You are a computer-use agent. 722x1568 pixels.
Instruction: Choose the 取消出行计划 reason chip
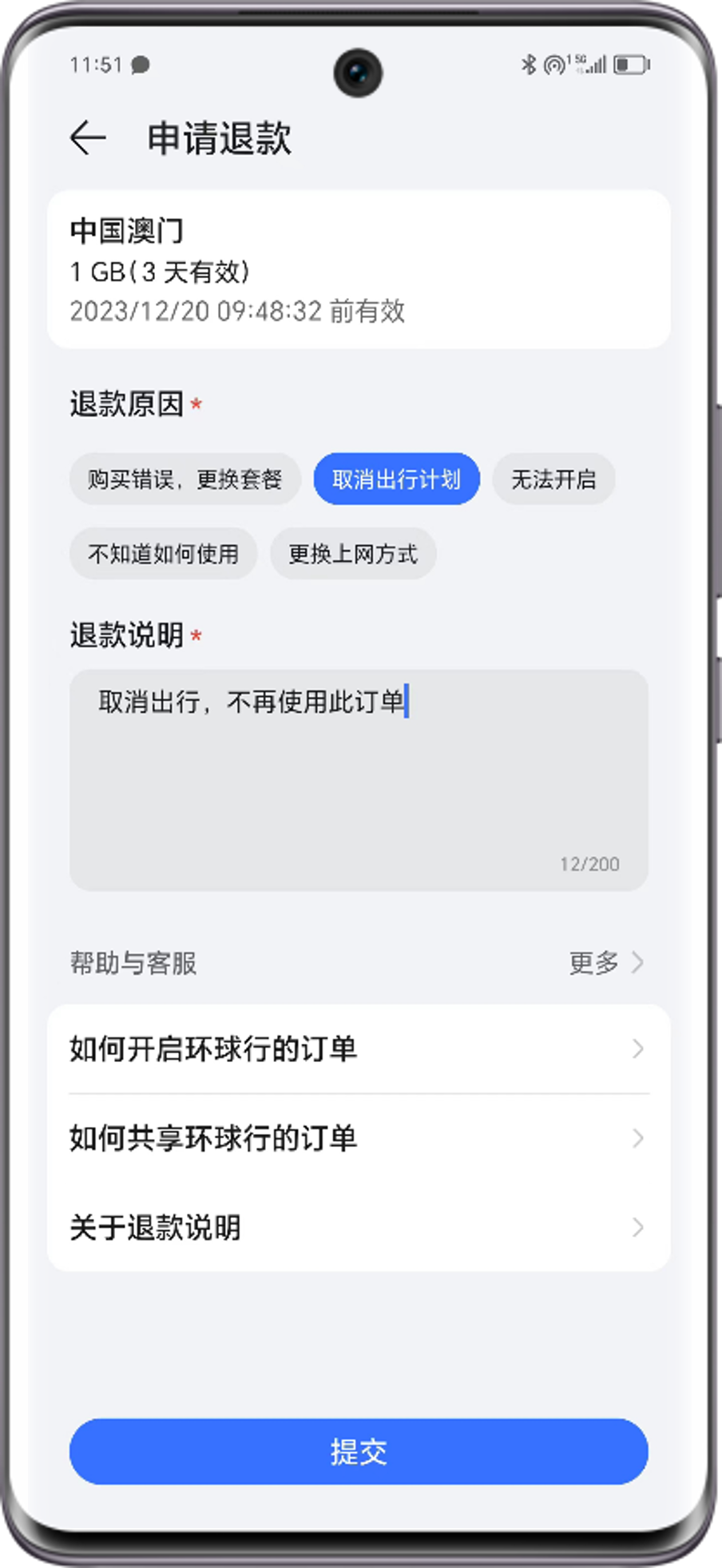(396, 480)
